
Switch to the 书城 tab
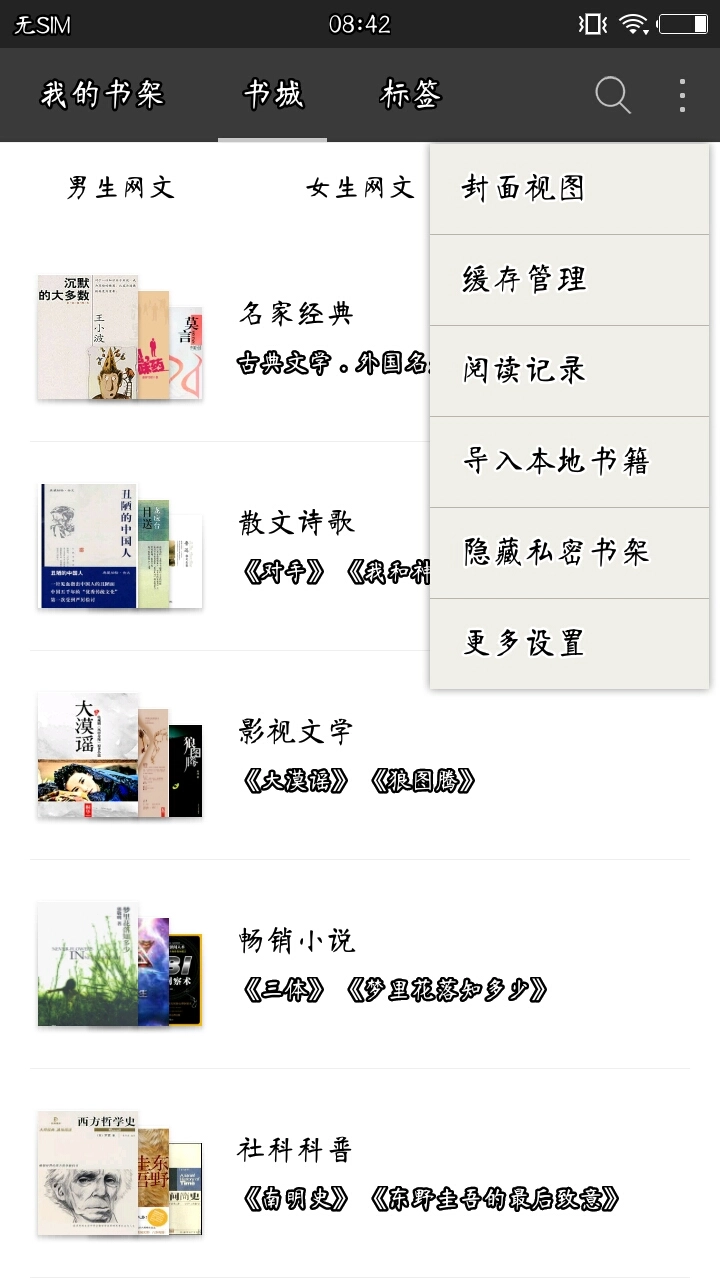[273, 95]
